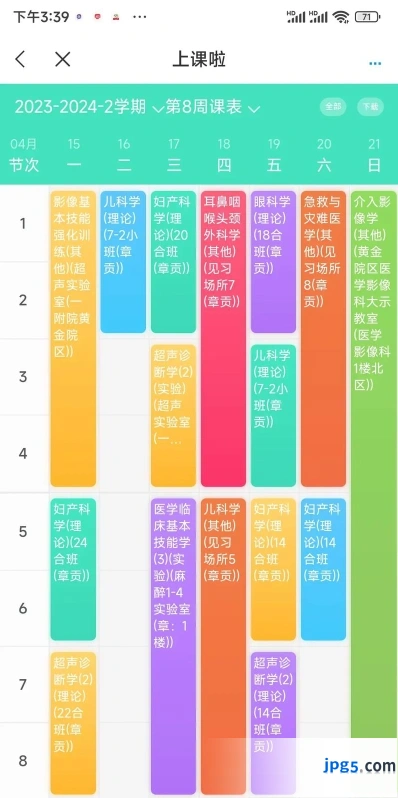
Task: Open Monday's 影像基本技能强化训练 course card
Action: pyautogui.click(x=73, y=339)
